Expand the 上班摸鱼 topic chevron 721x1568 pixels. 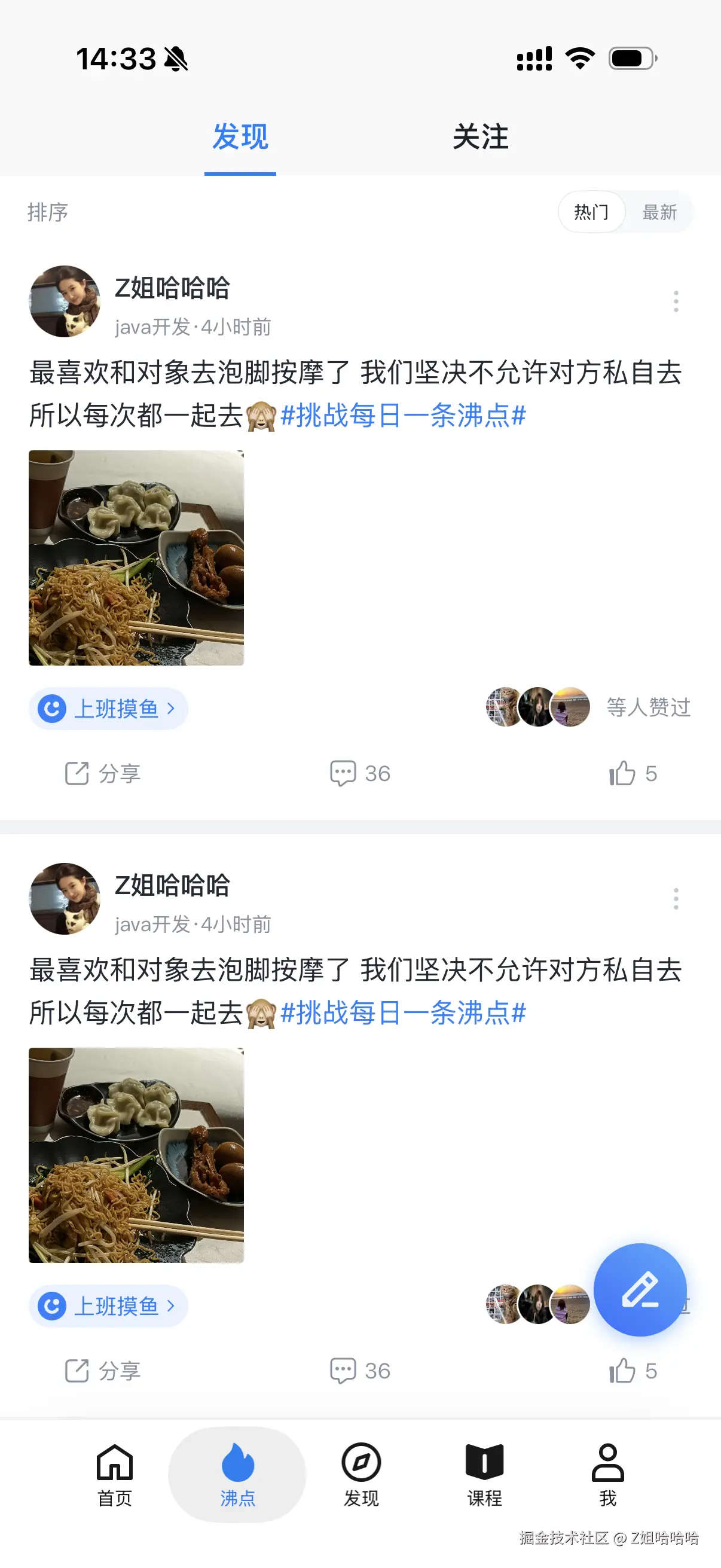click(172, 708)
